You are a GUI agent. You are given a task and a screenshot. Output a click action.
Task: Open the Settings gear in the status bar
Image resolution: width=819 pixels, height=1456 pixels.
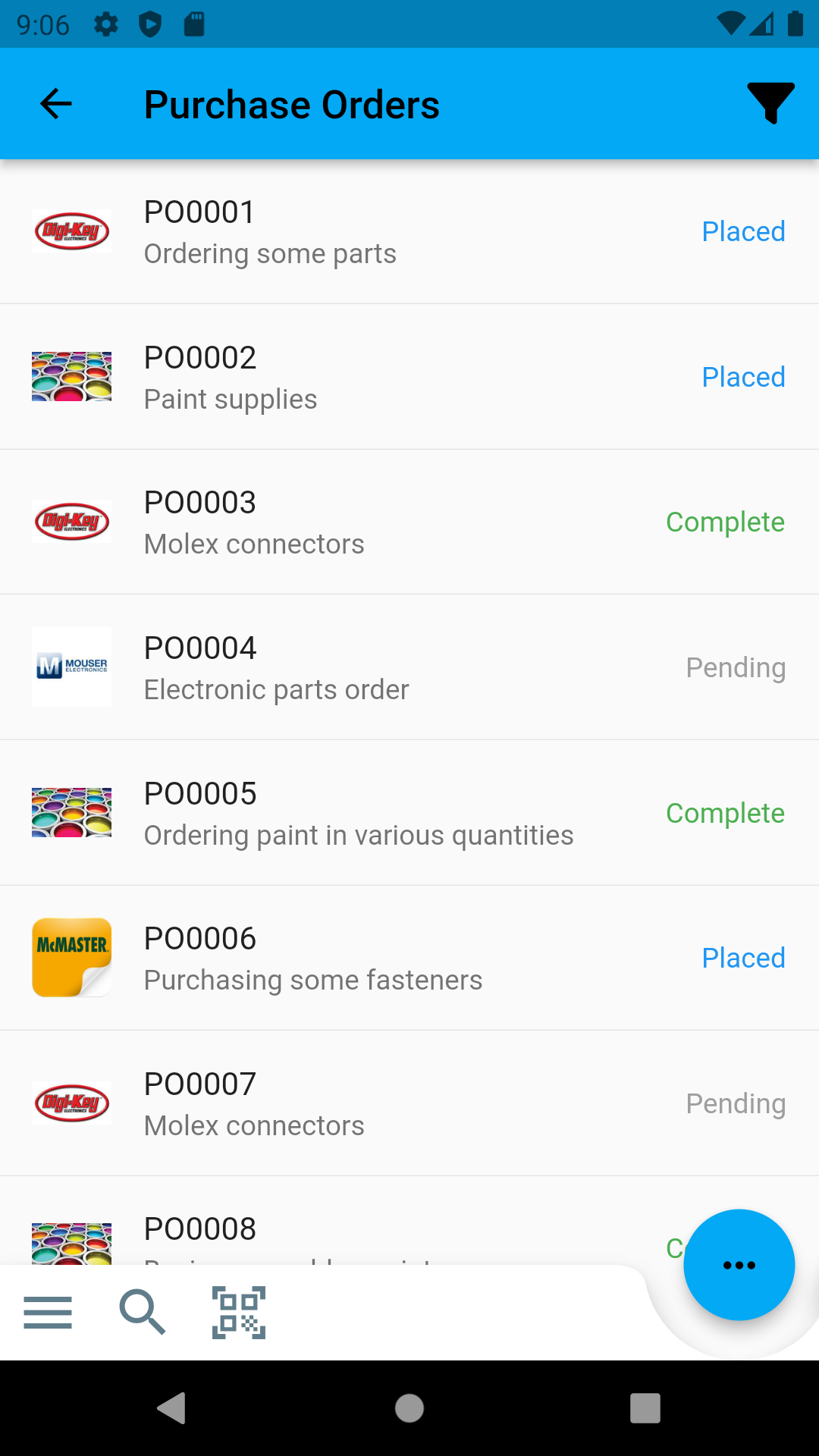point(105,24)
